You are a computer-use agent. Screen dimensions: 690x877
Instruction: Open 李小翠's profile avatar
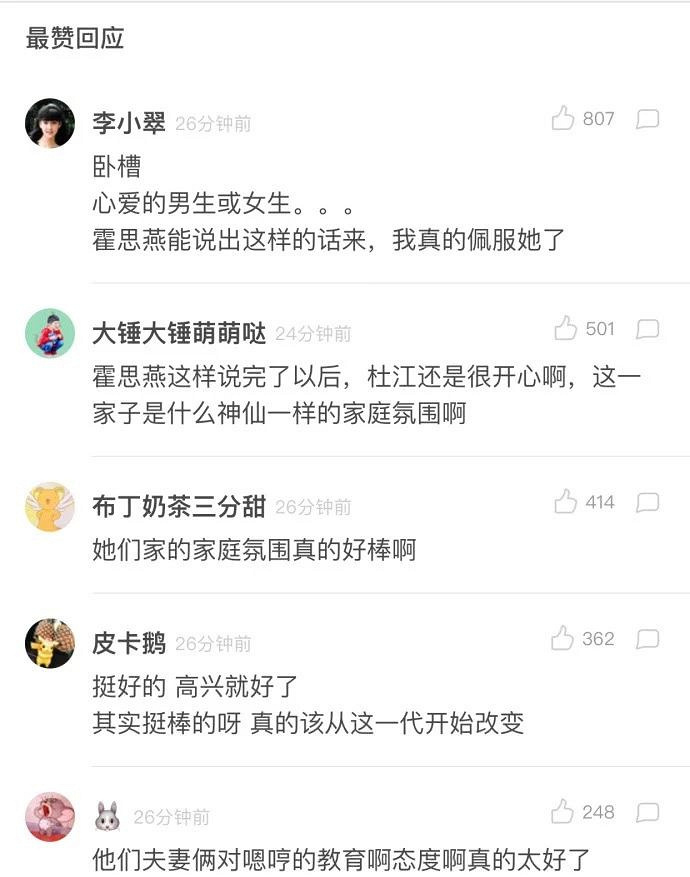coord(50,123)
